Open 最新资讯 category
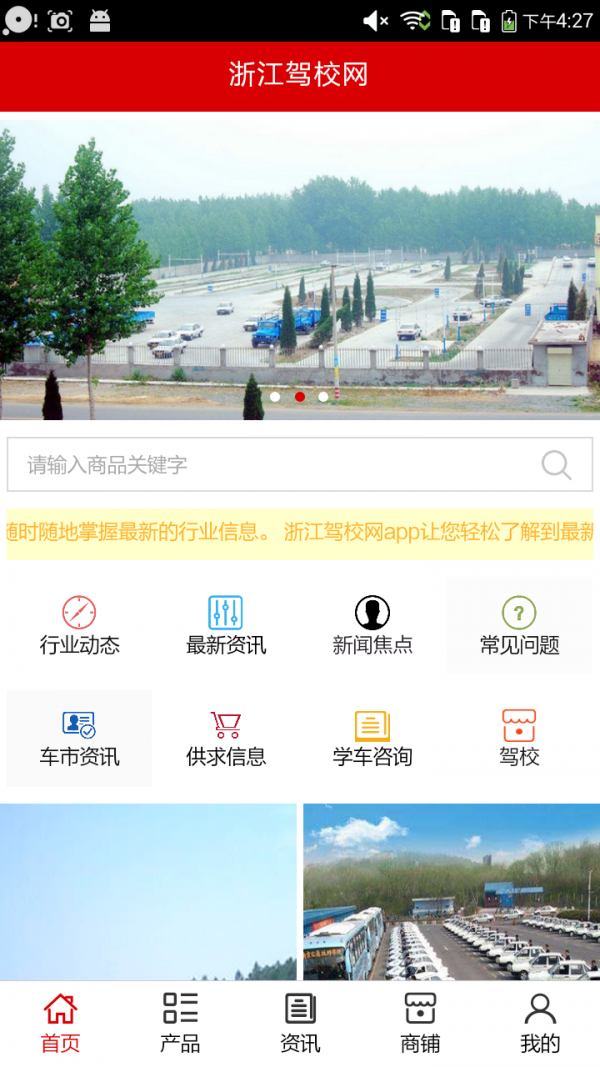Image resolution: width=600 pixels, height=1067 pixels. tap(226, 625)
